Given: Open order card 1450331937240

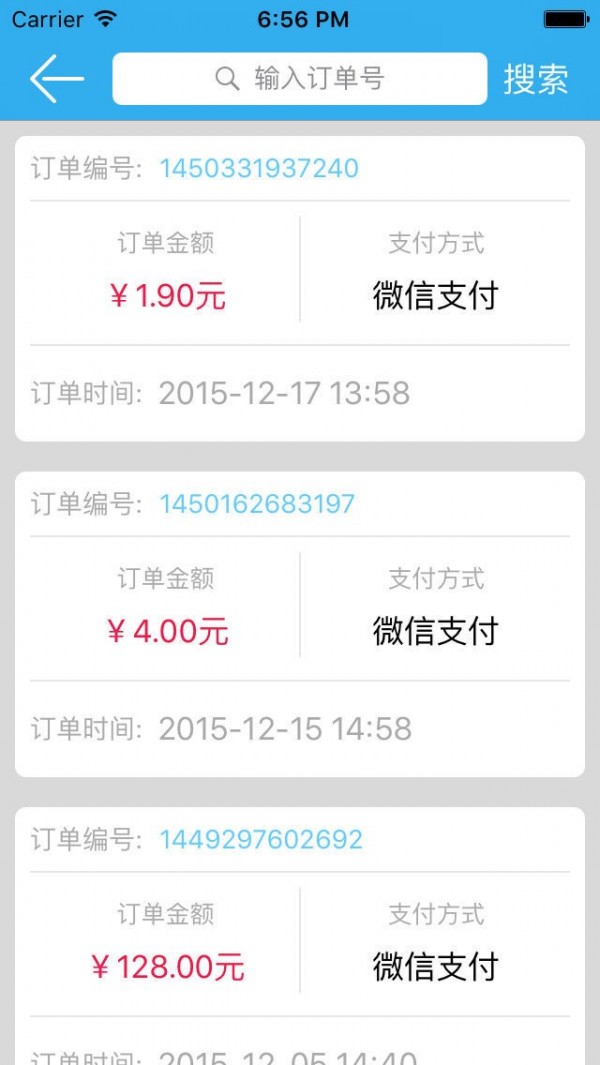Looking at the screenshot, I should (x=299, y=289).
